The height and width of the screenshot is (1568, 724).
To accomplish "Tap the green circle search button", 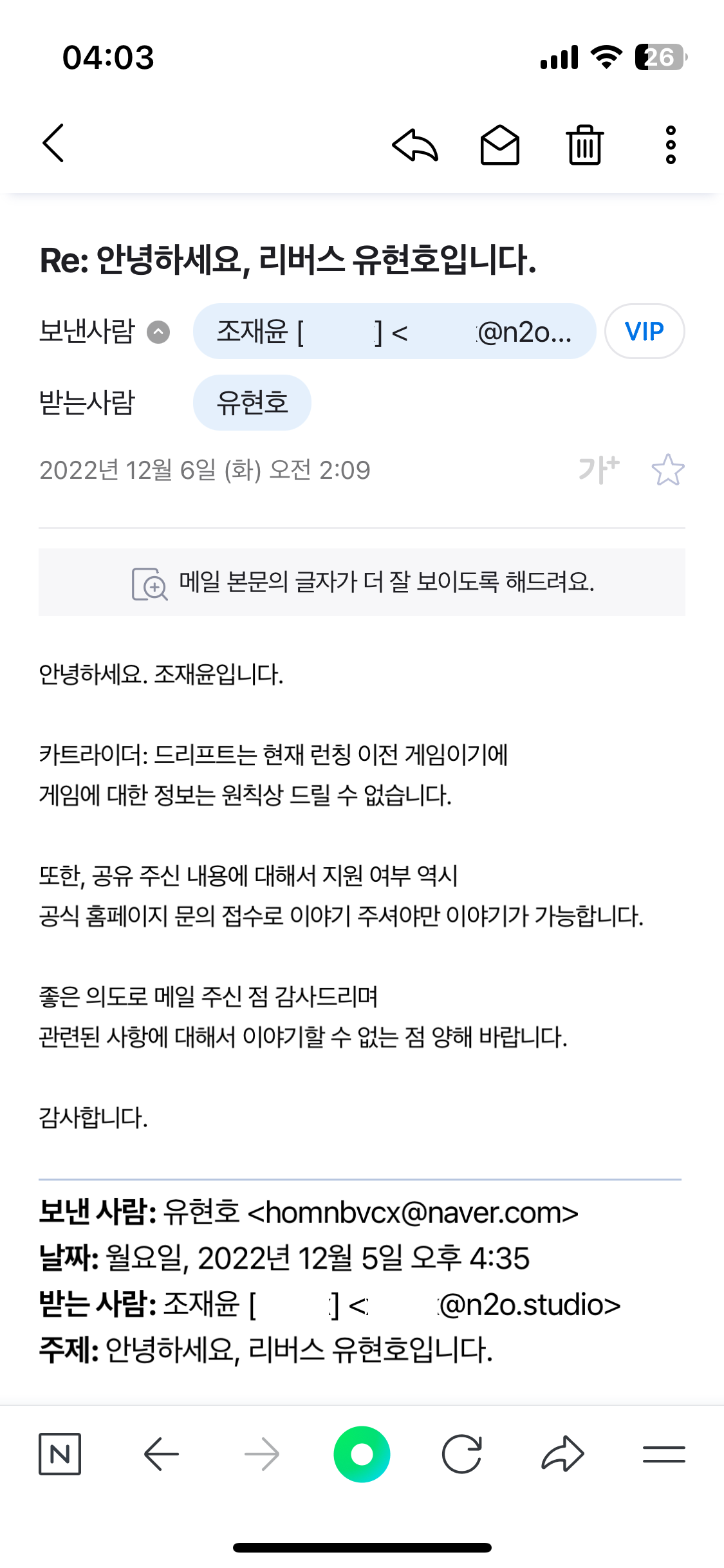I will tap(362, 1454).
